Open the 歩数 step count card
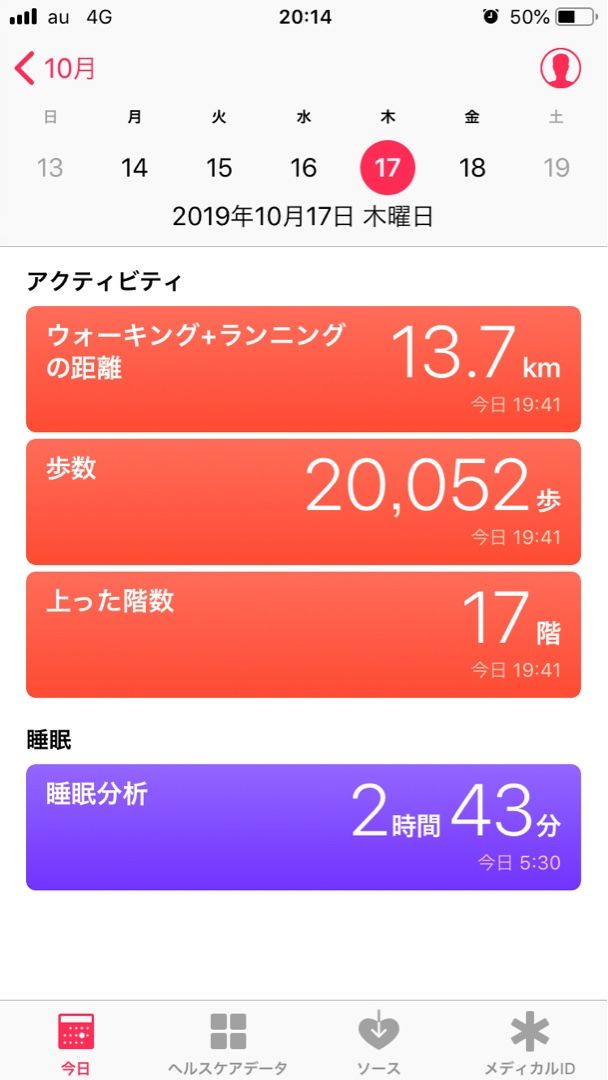Screen dimensions: 608x1080 pyautogui.click(x=303, y=501)
